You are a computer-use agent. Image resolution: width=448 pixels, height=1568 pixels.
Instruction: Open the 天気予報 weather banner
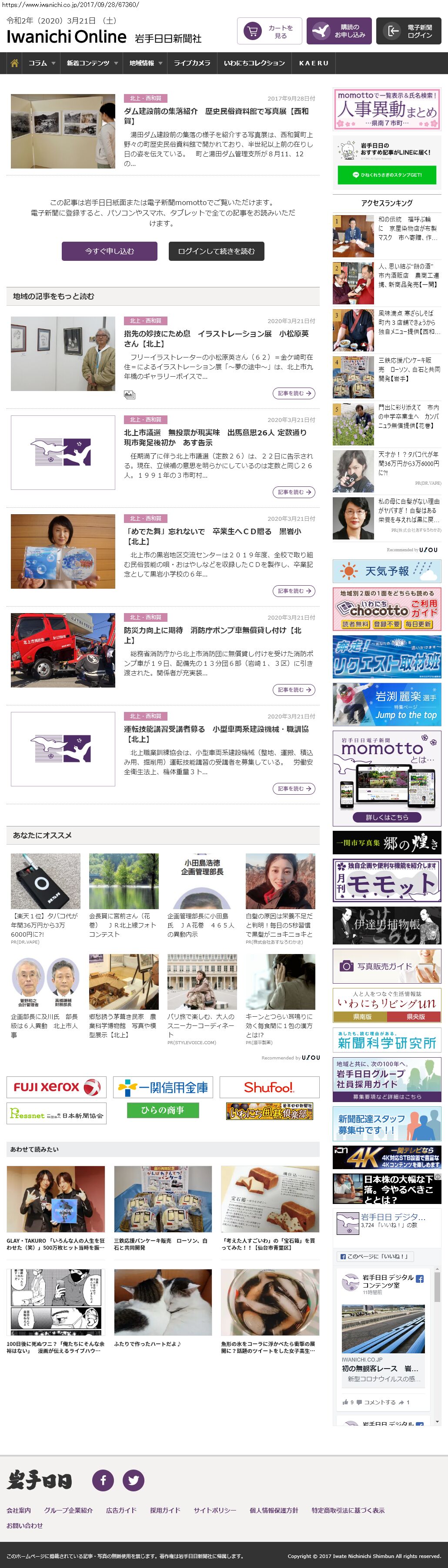387,572
